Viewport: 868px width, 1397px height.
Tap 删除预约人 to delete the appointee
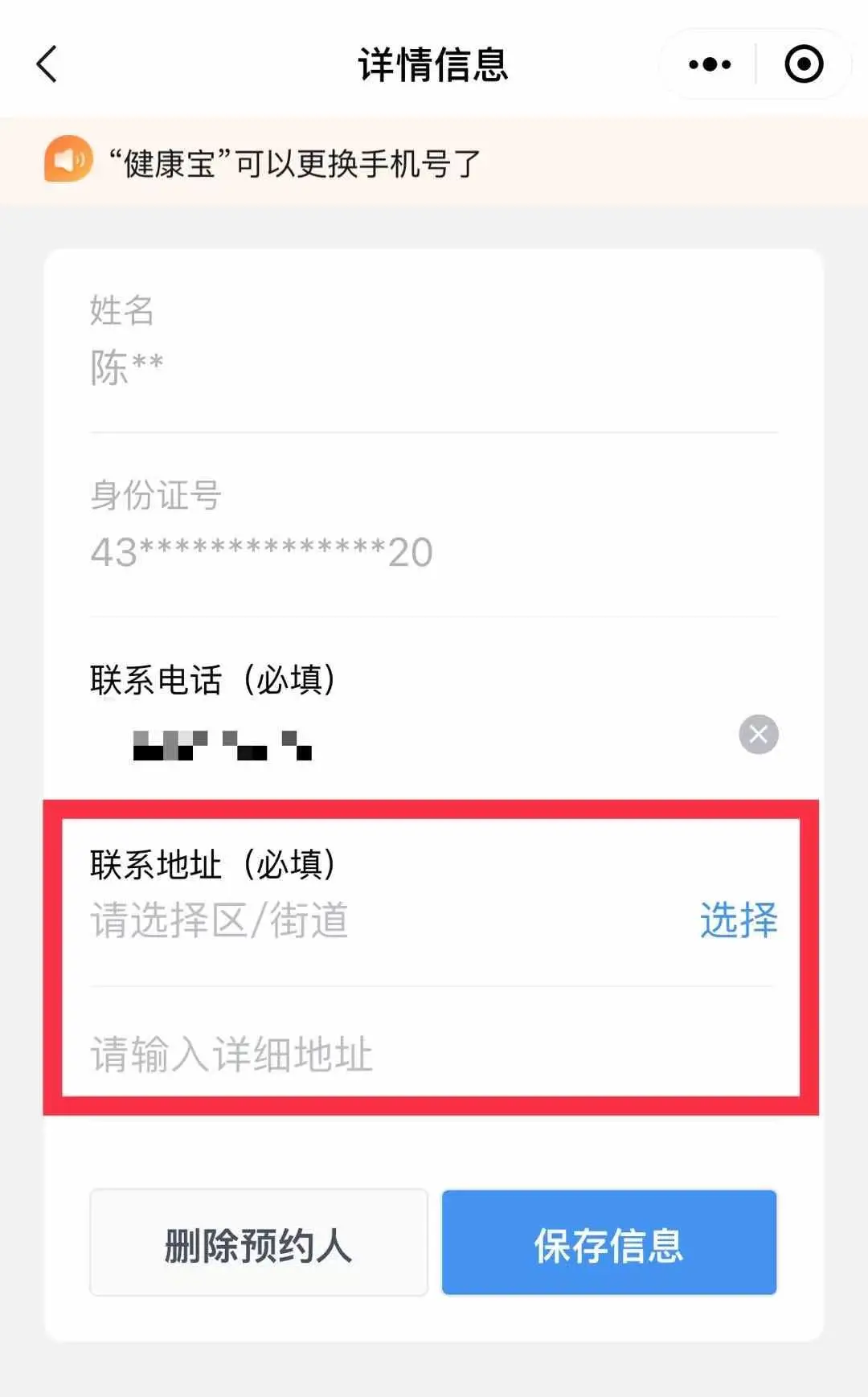(259, 1243)
